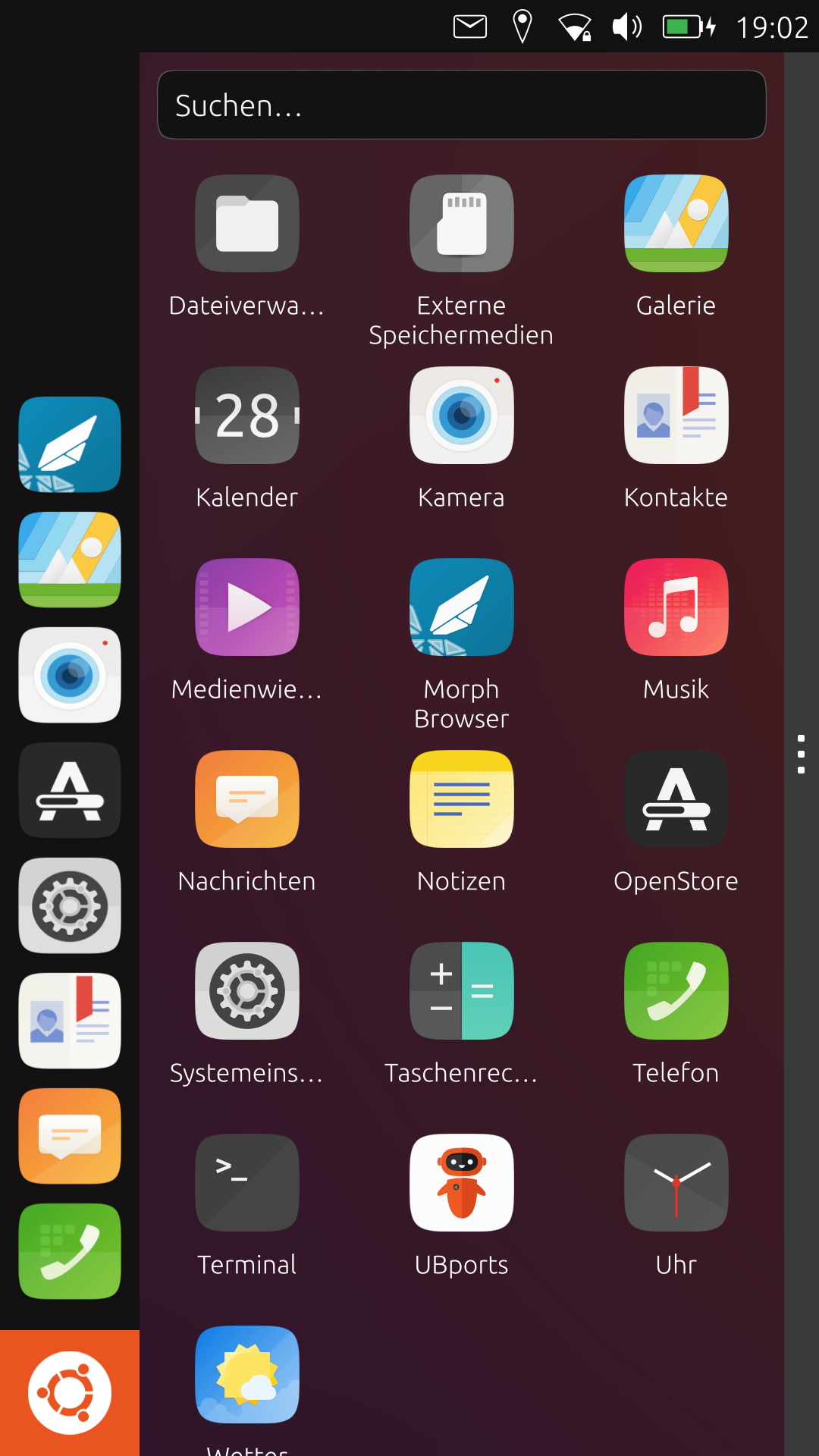819x1456 pixels.
Task: Open the Terminal app
Action: pyautogui.click(x=247, y=1183)
